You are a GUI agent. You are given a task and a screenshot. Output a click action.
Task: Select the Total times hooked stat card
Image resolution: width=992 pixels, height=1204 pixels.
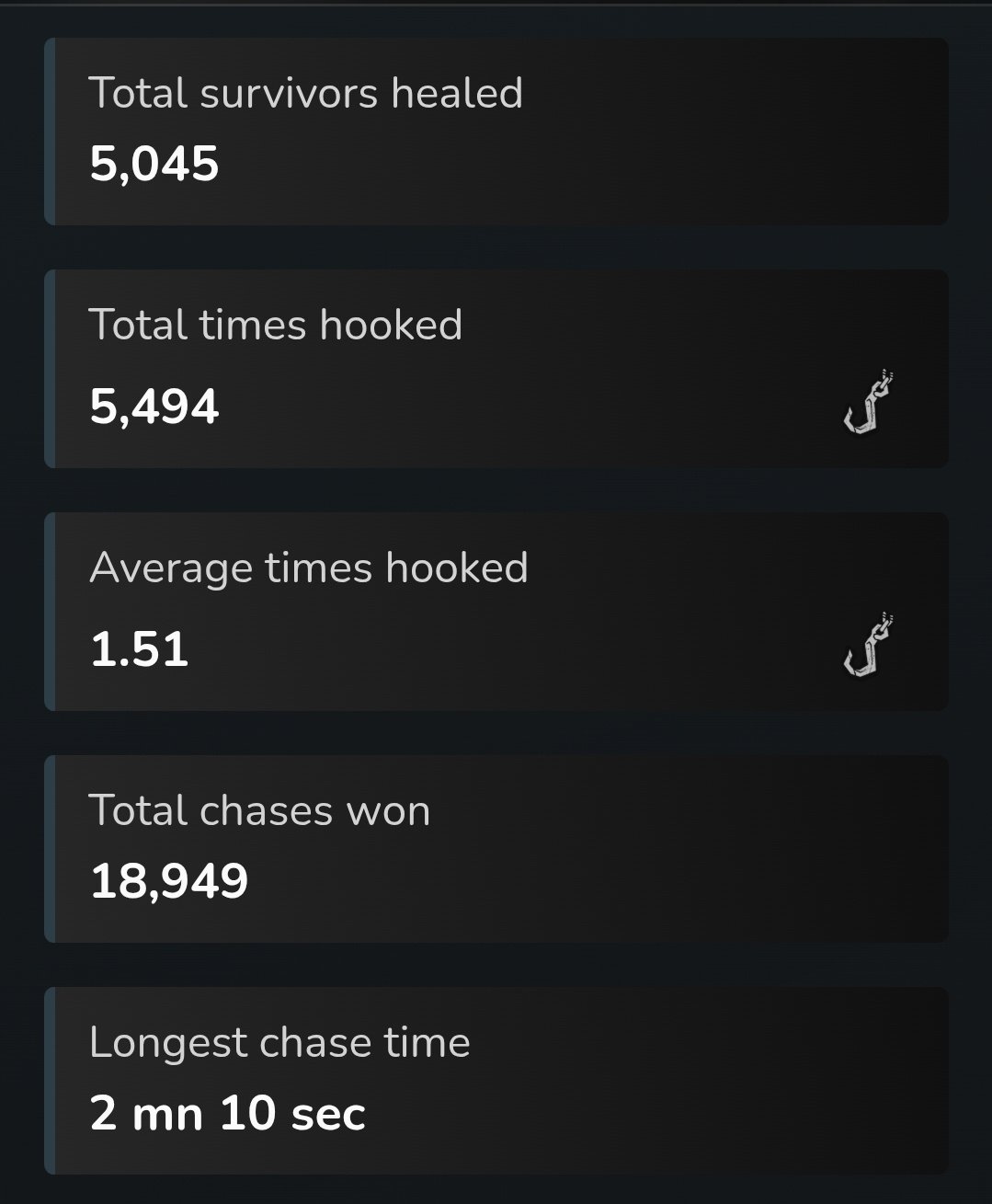pyautogui.click(x=496, y=368)
